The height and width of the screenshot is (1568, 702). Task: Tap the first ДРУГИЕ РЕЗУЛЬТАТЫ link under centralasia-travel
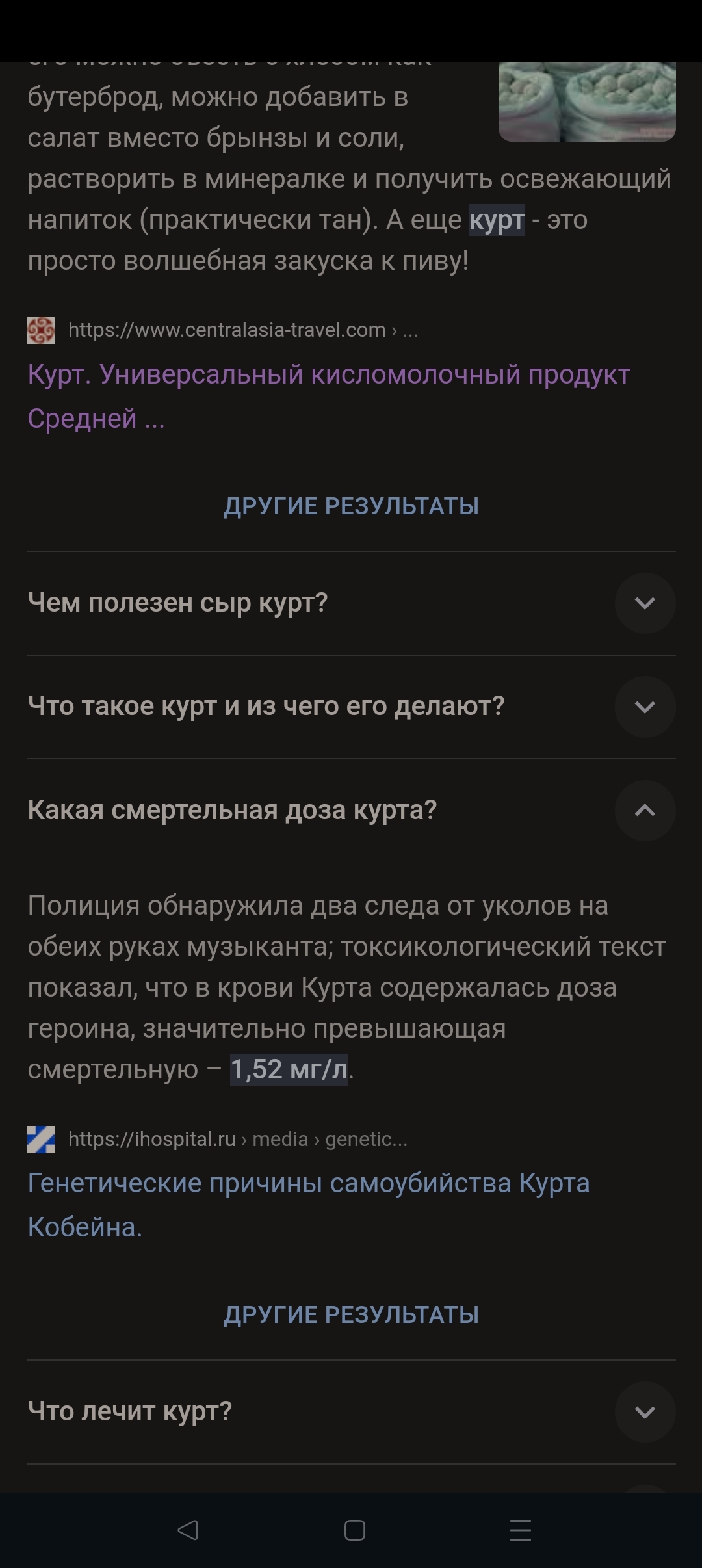pos(351,506)
